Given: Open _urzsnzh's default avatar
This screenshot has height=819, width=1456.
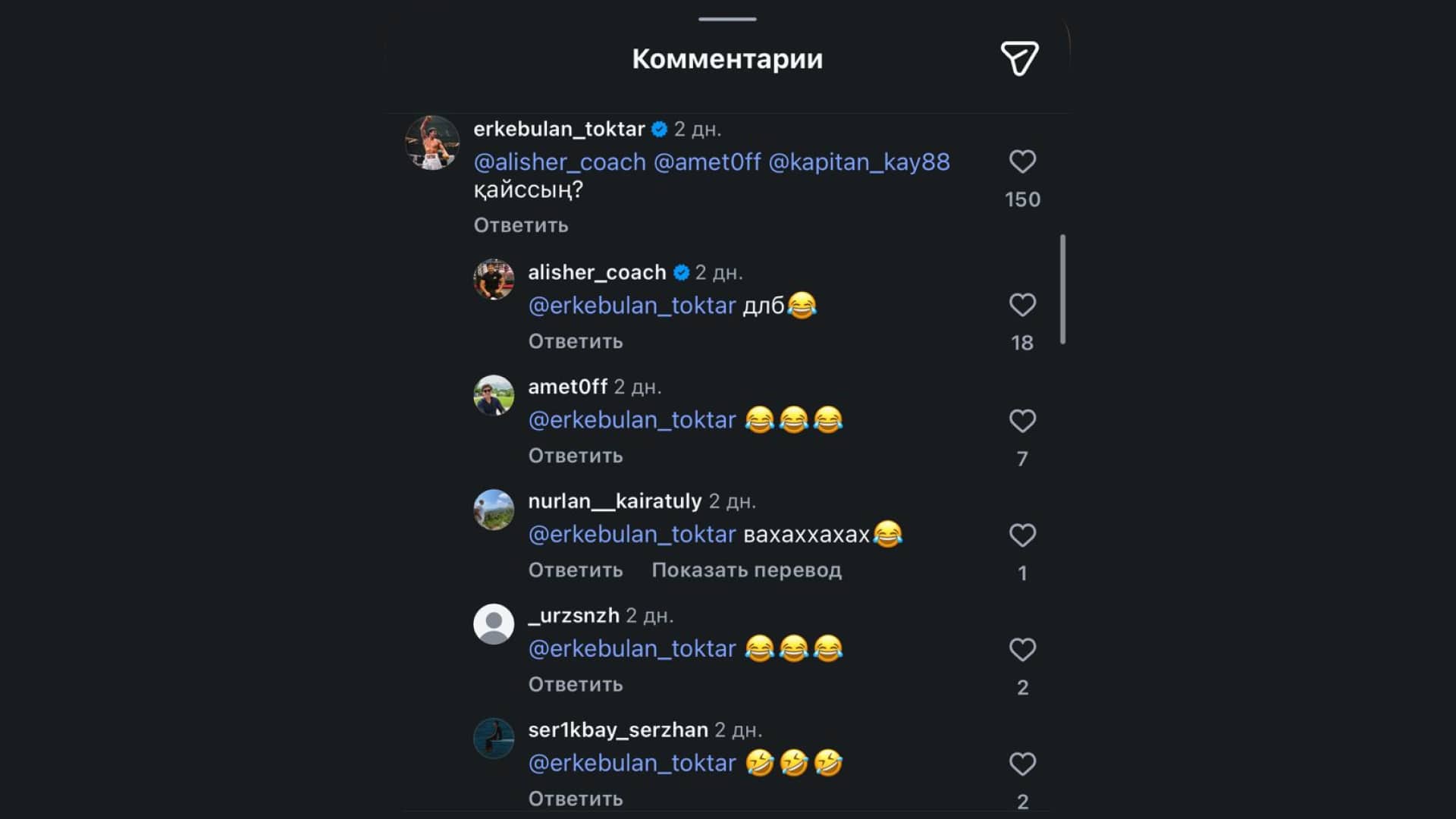Looking at the screenshot, I should 494,624.
